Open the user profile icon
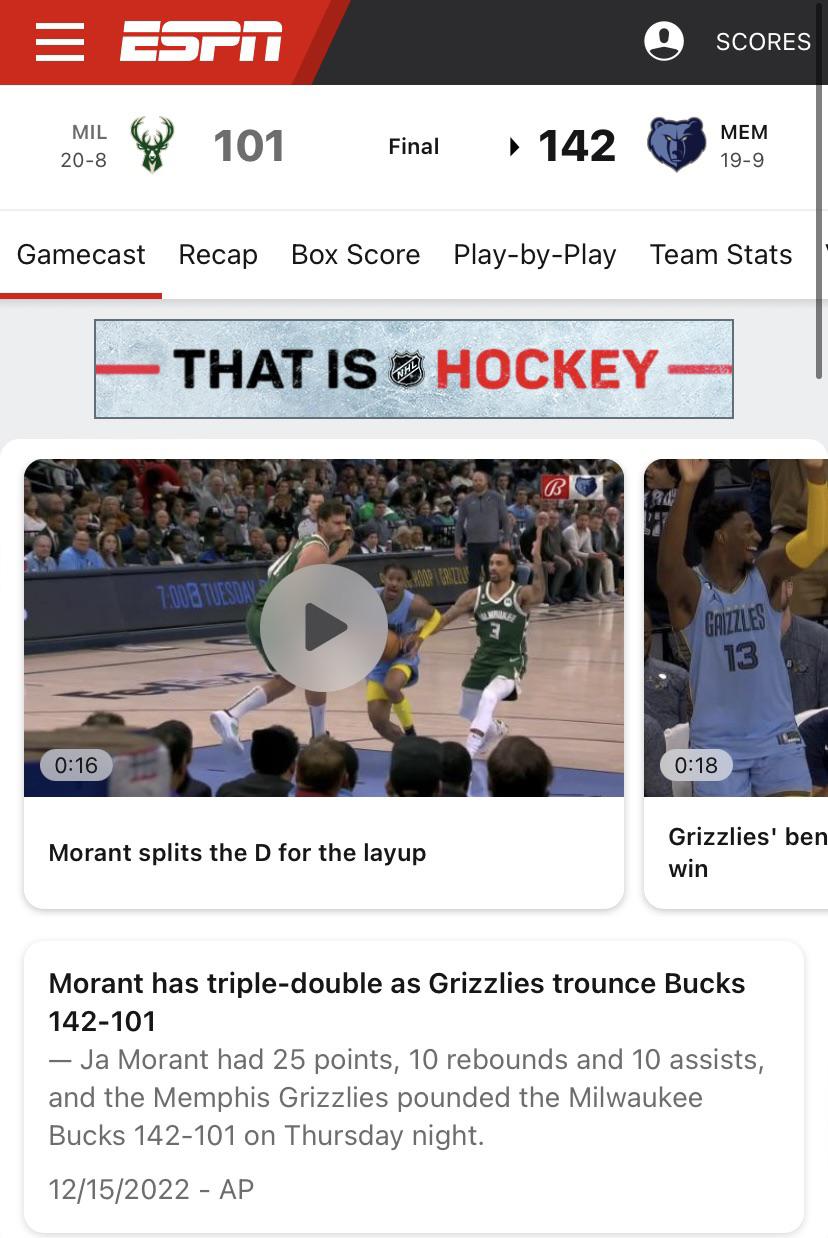 point(664,42)
